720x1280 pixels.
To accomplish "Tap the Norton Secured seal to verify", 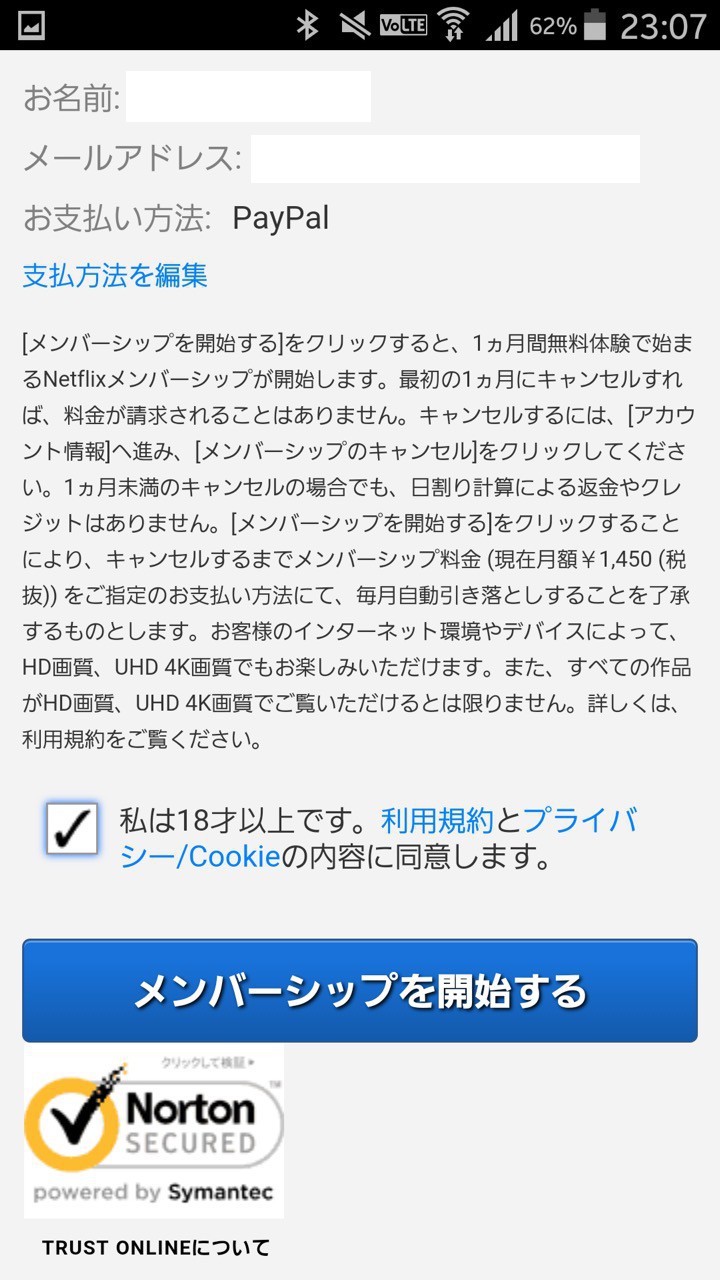I will coord(154,1131).
